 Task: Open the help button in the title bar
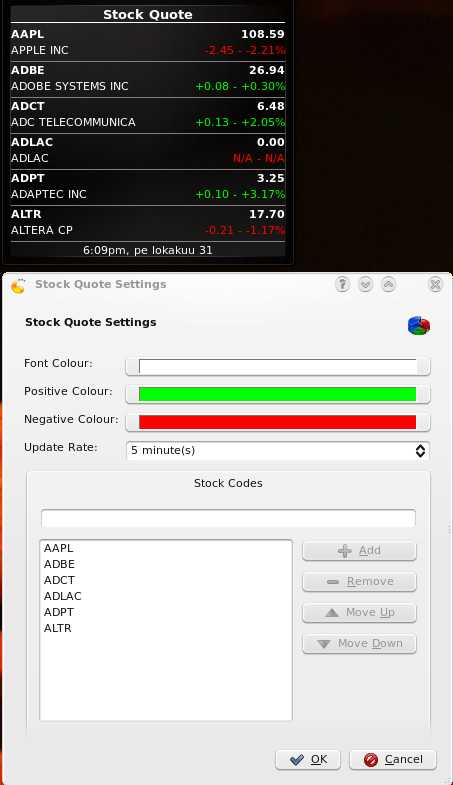(342, 284)
